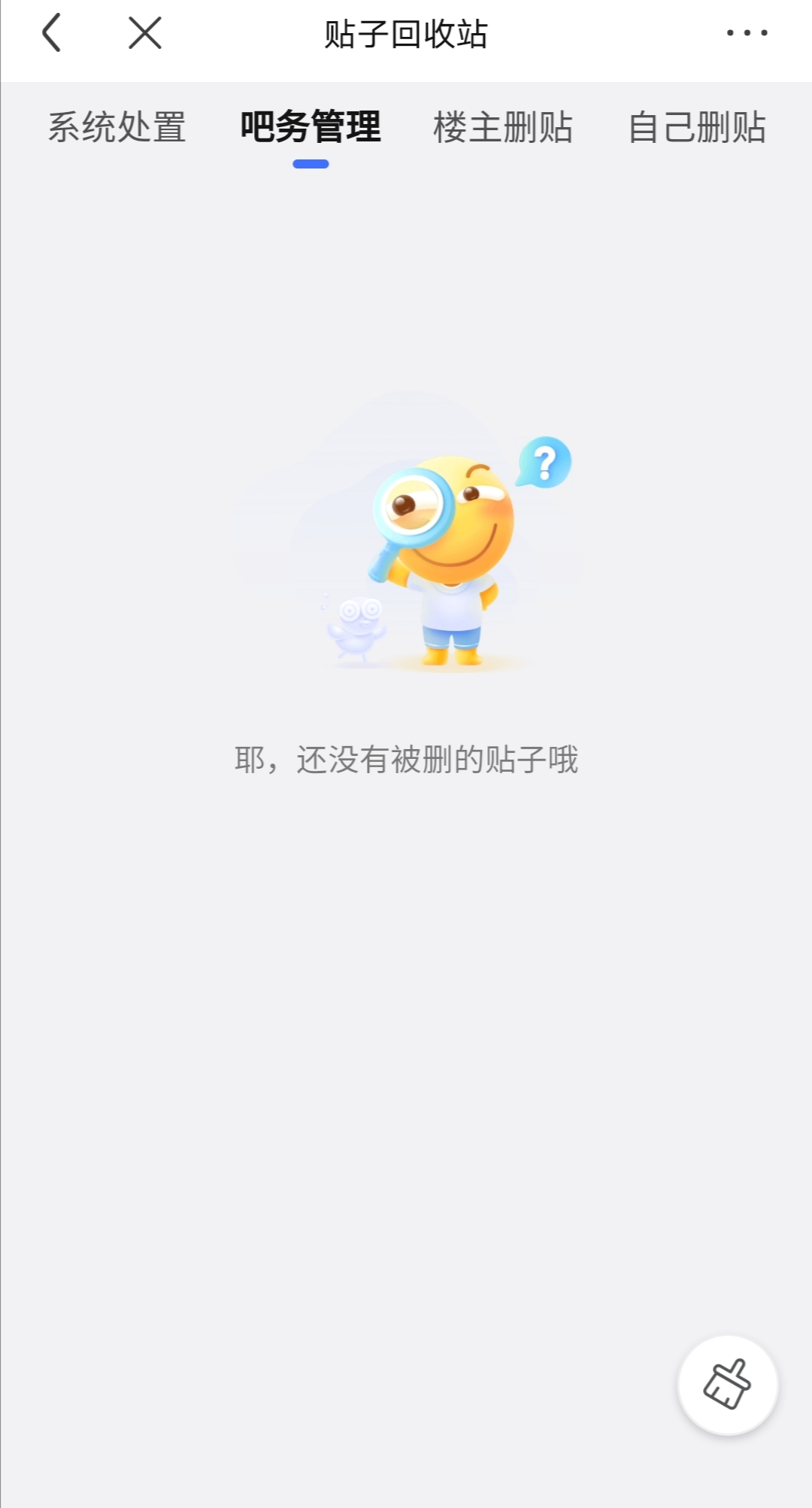Go back using the arrow icon
This screenshot has height=1508, width=812.
[x=51, y=33]
